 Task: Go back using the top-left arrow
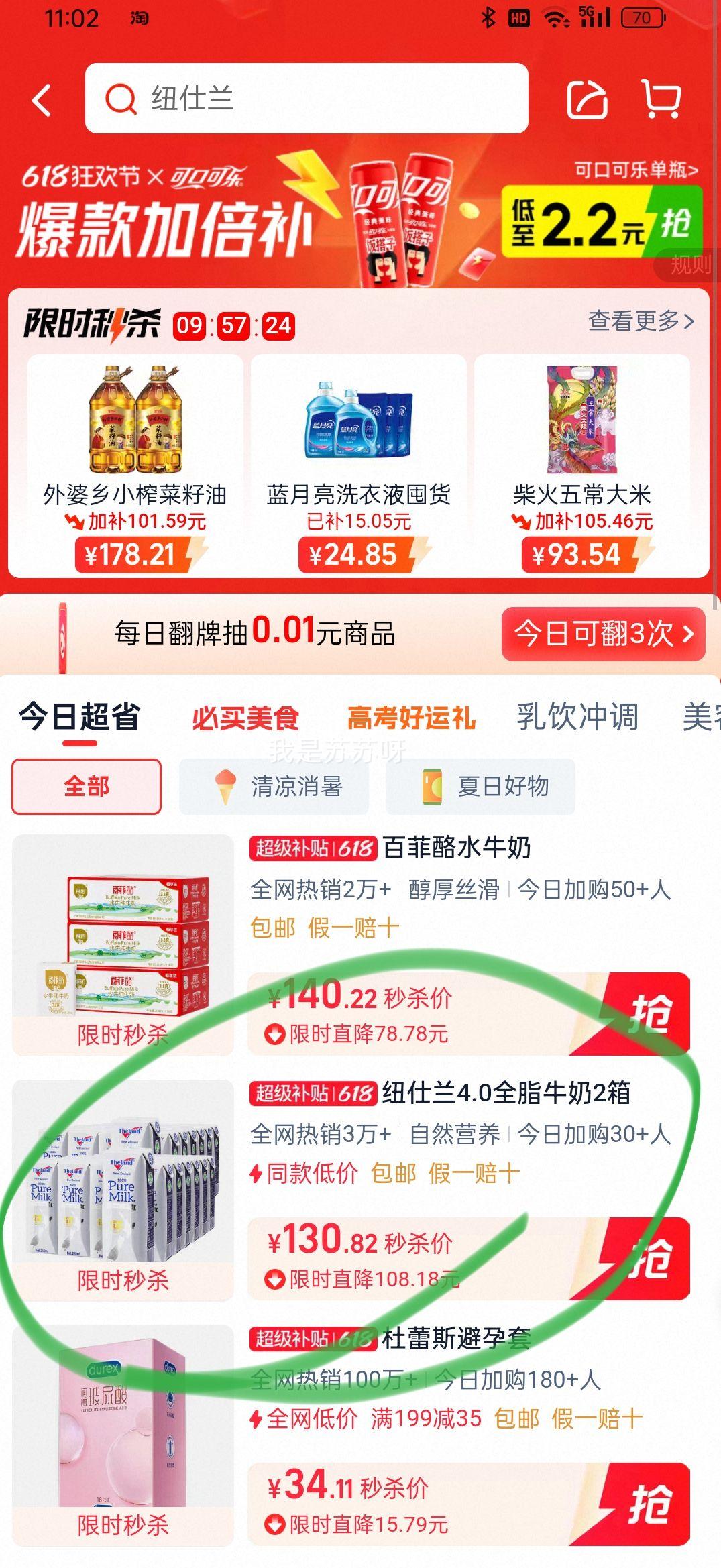point(42,101)
